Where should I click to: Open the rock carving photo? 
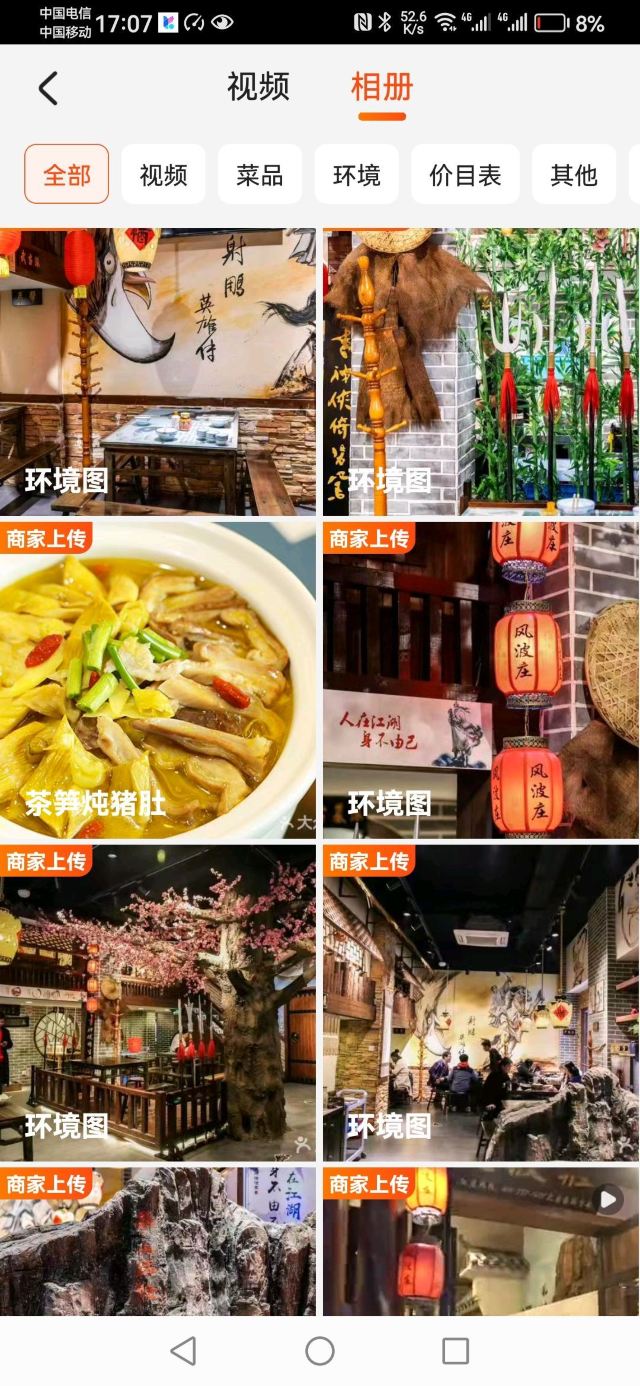157,1242
